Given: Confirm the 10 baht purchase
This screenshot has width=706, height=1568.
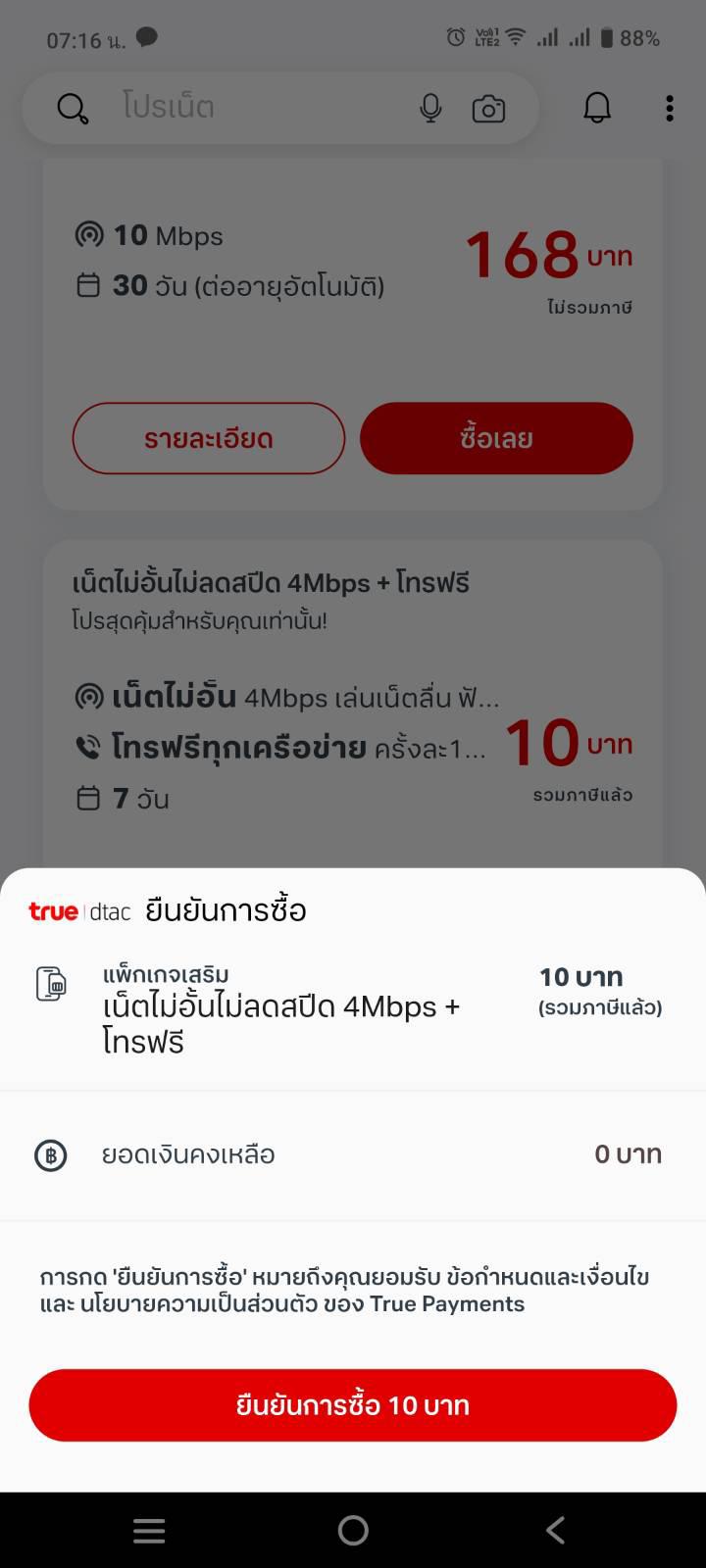Looking at the screenshot, I should (x=353, y=1404).
